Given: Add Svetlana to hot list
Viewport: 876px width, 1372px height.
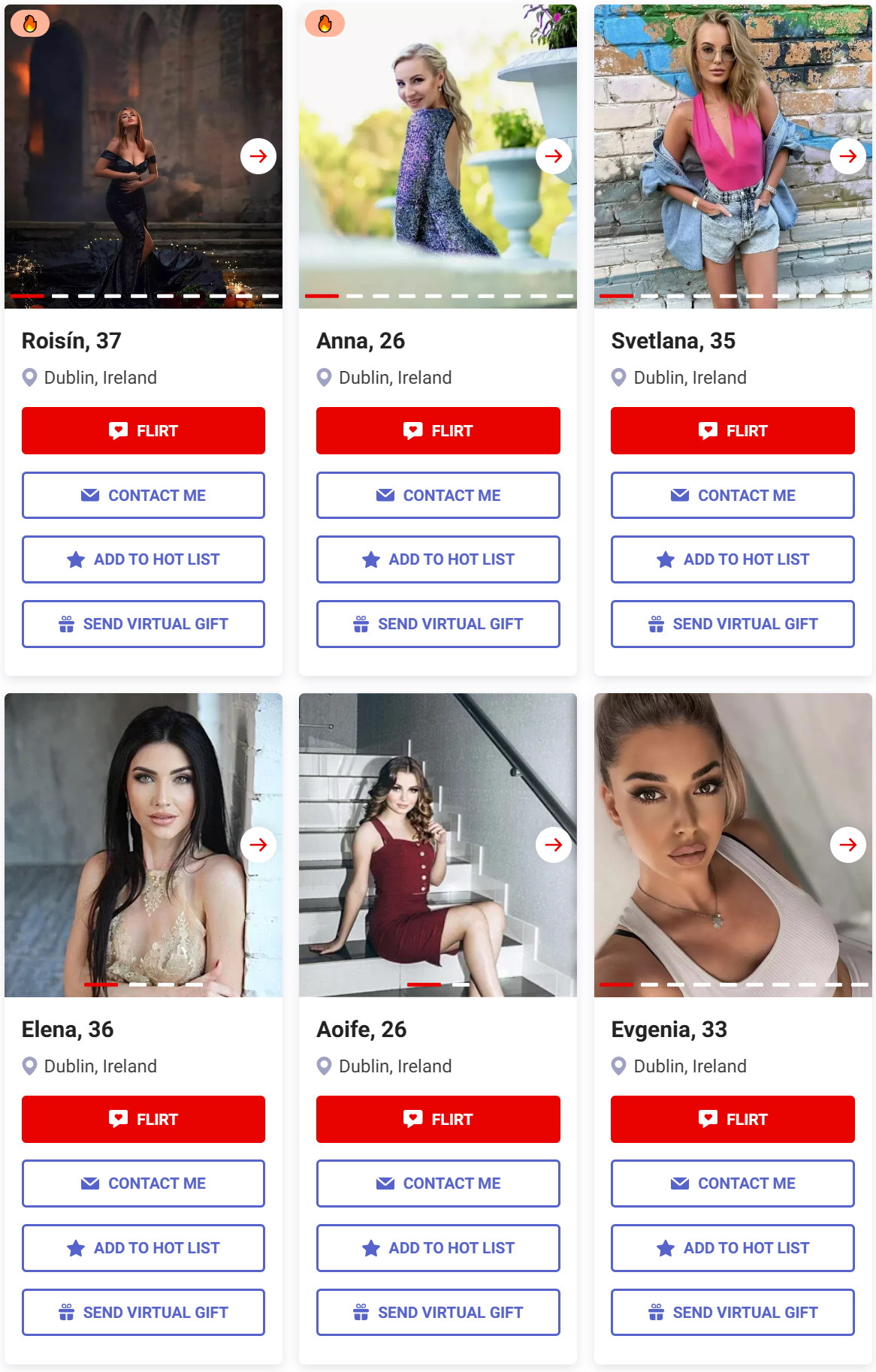Looking at the screenshot, I should point(733,559).
